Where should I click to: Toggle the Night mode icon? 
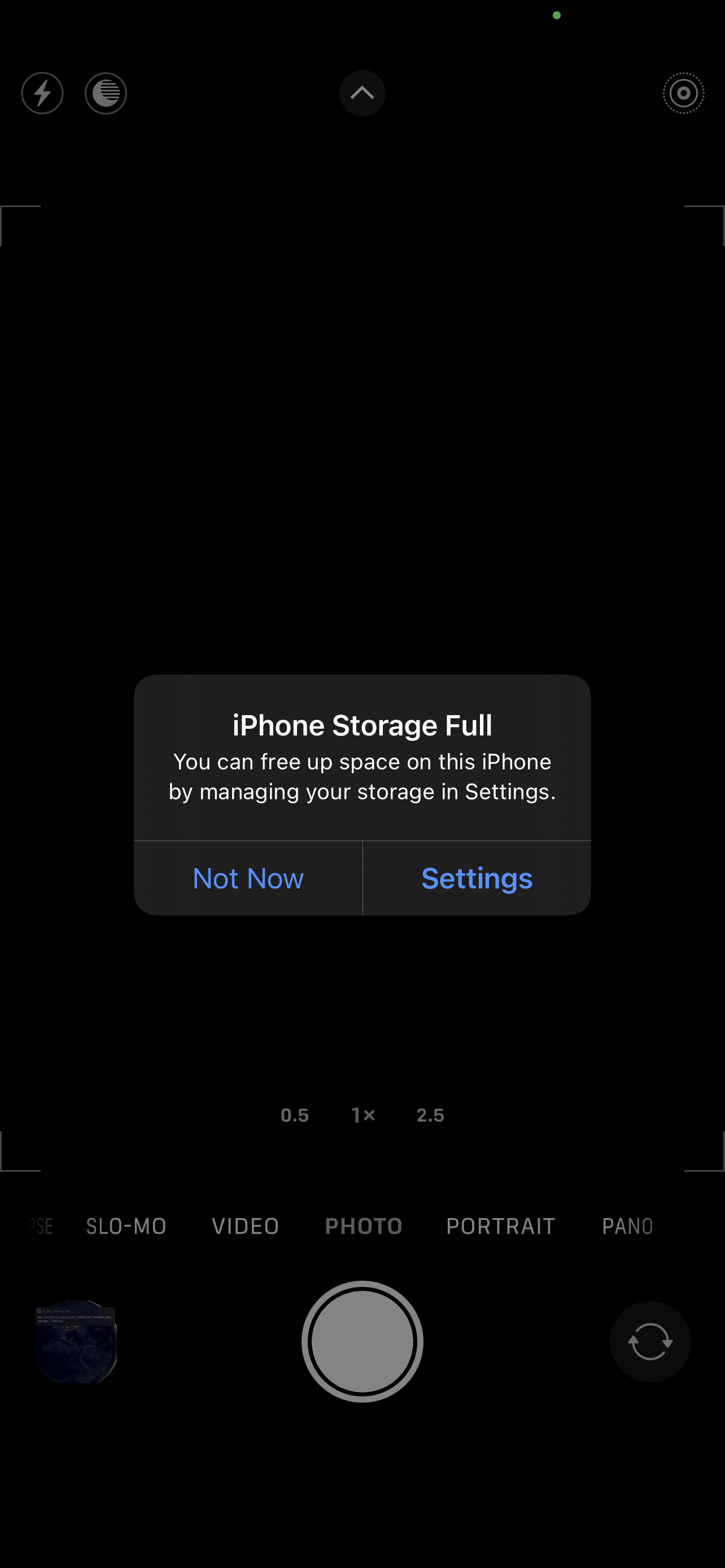(106, 93)
